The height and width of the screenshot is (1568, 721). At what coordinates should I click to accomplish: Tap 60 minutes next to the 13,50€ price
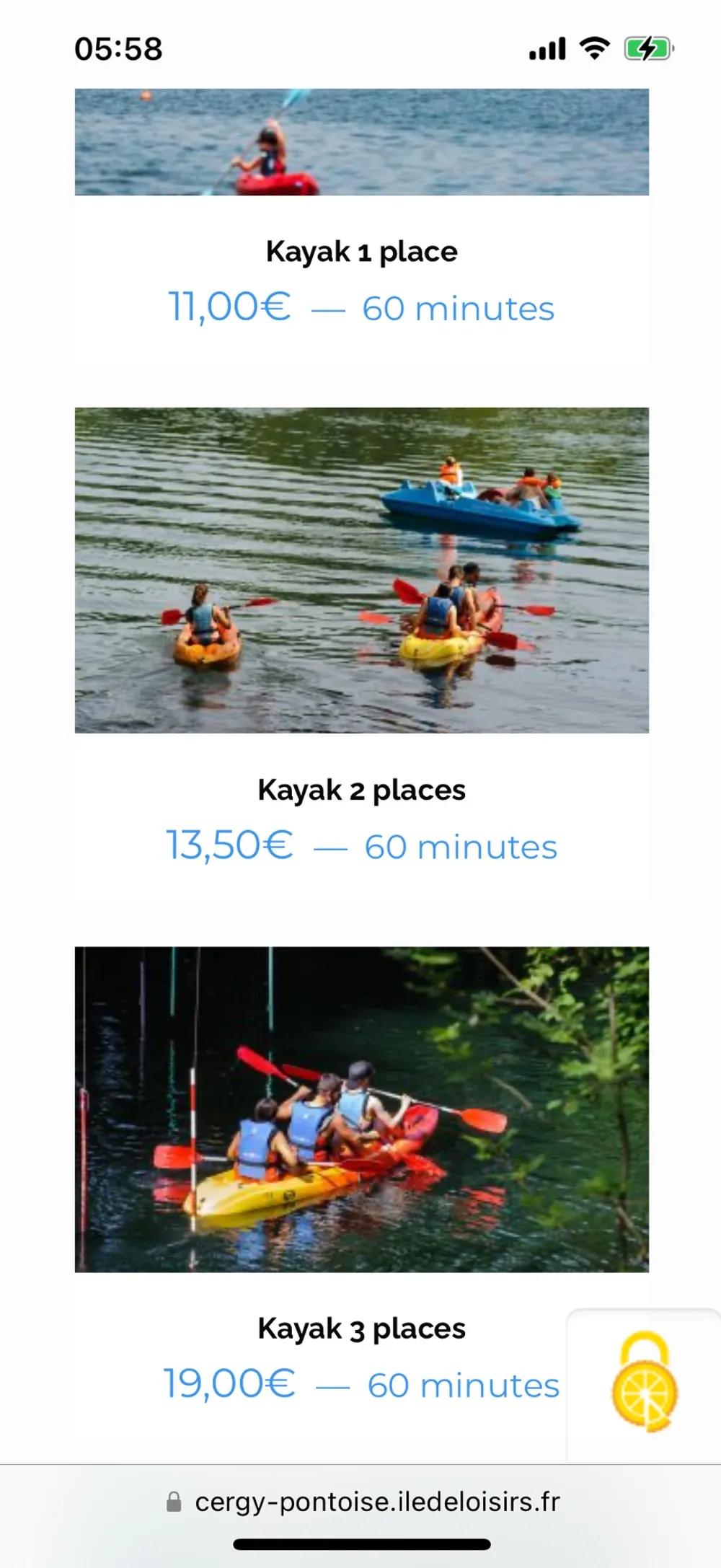click(461, 847)
